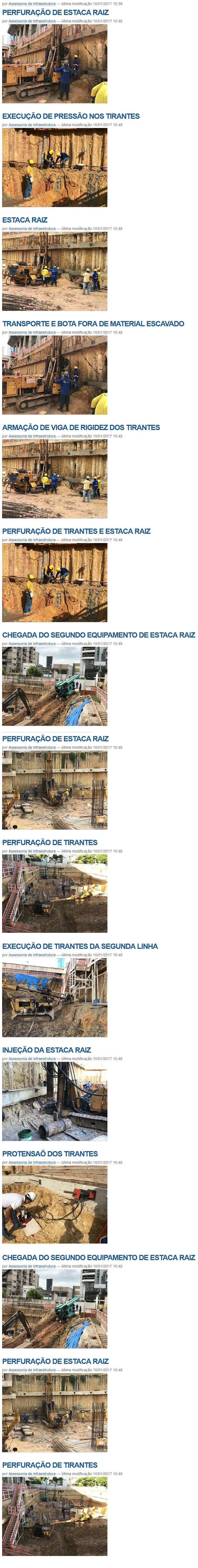Tap the author link under PROTENSAÕ DOS TIRANTES

[32, 1163]
